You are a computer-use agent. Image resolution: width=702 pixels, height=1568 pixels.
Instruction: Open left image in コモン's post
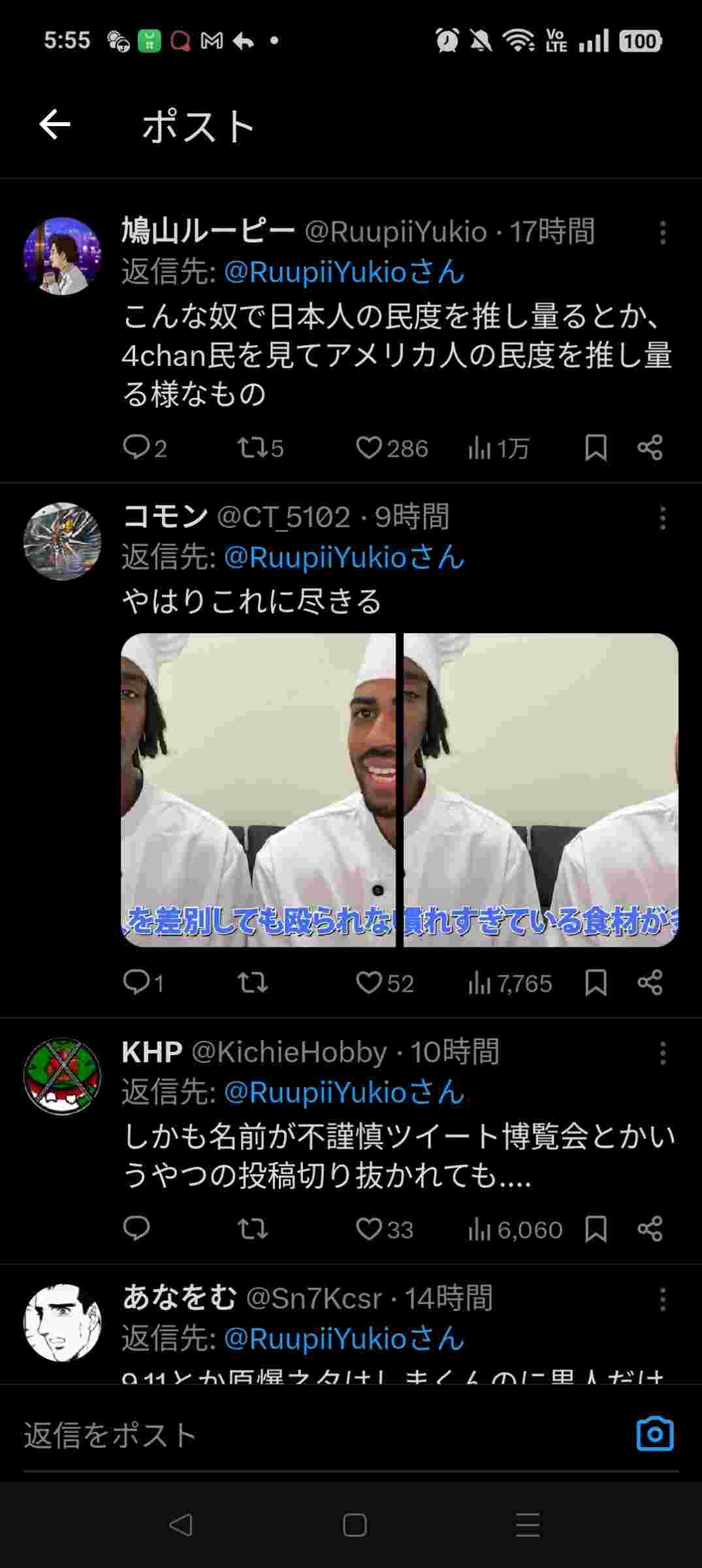[x=258, y=790]
